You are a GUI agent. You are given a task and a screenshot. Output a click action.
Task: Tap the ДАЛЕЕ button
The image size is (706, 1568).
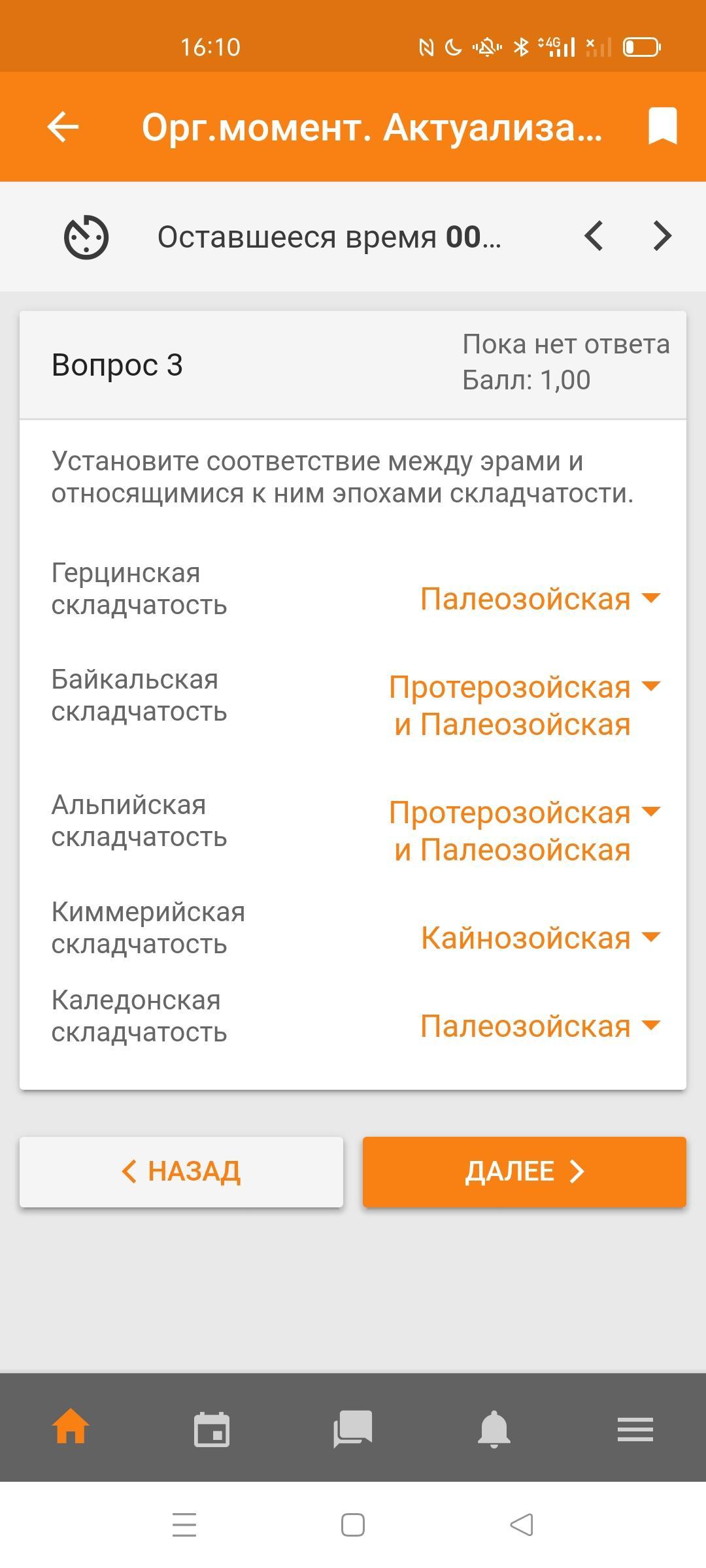coord(524,1172)
